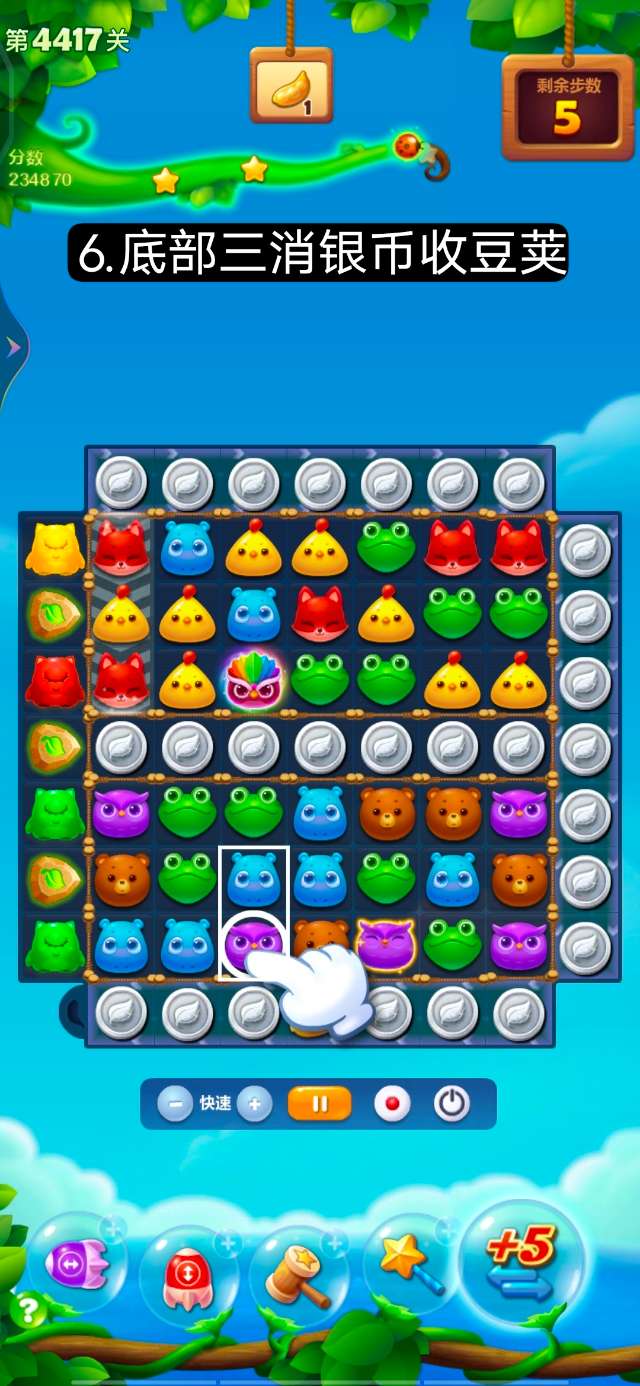Tap the rainbow feathered owl piece
Image resolution: width=640 pixels, height=1386 pixels.
(x=253, y=679)
